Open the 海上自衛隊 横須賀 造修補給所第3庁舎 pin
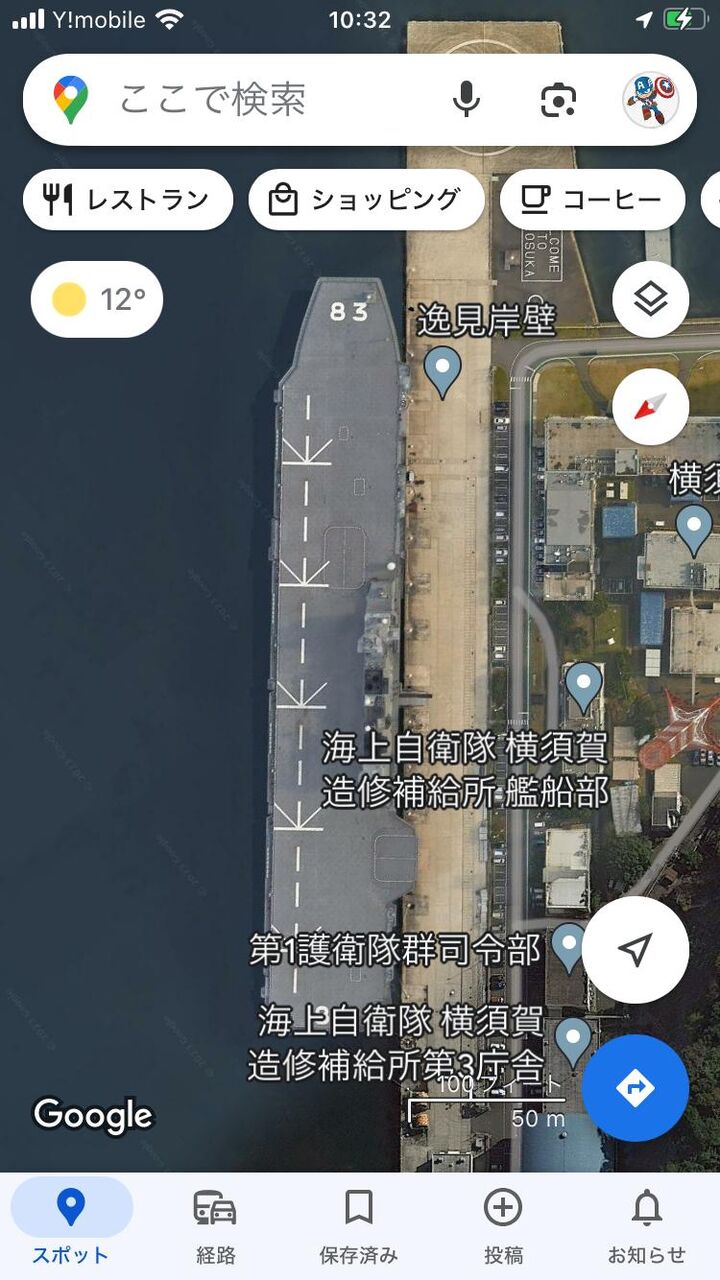The height and width of the screenshot is (1280, 720). pos(573,1040)
